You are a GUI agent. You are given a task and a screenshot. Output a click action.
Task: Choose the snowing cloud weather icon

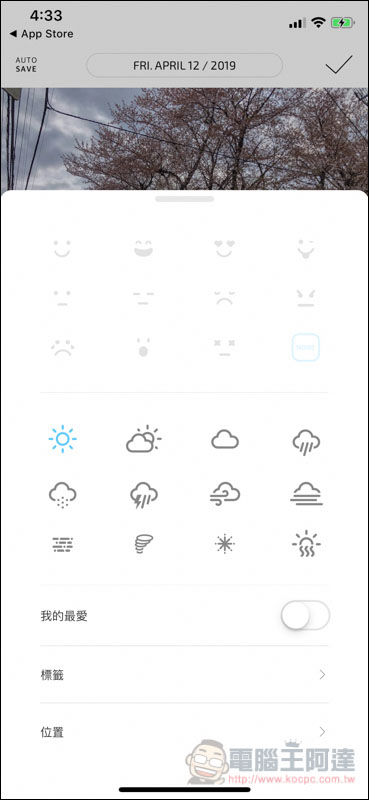(x=62, y=496)
